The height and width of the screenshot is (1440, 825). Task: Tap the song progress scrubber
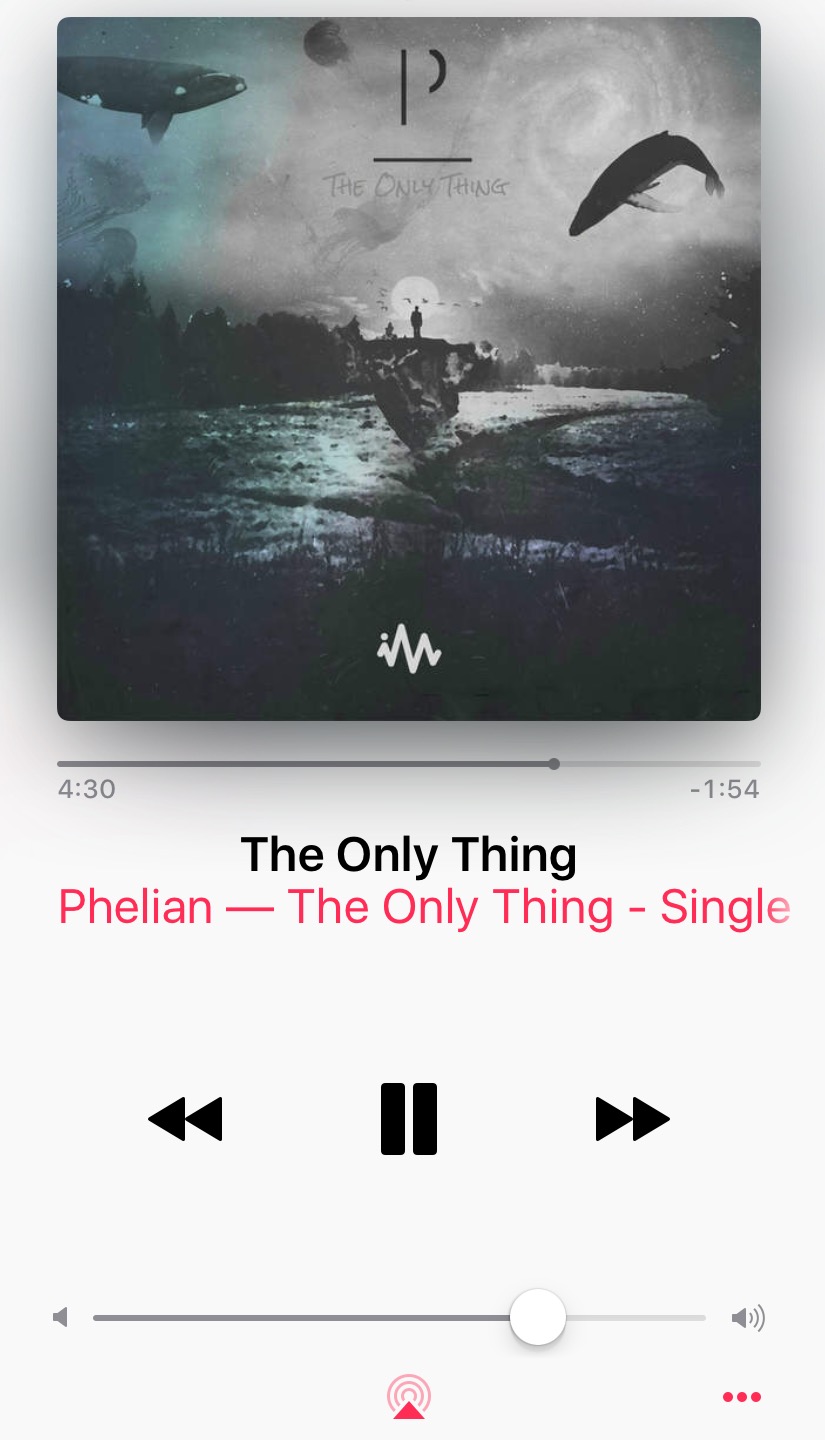[554, 764]
